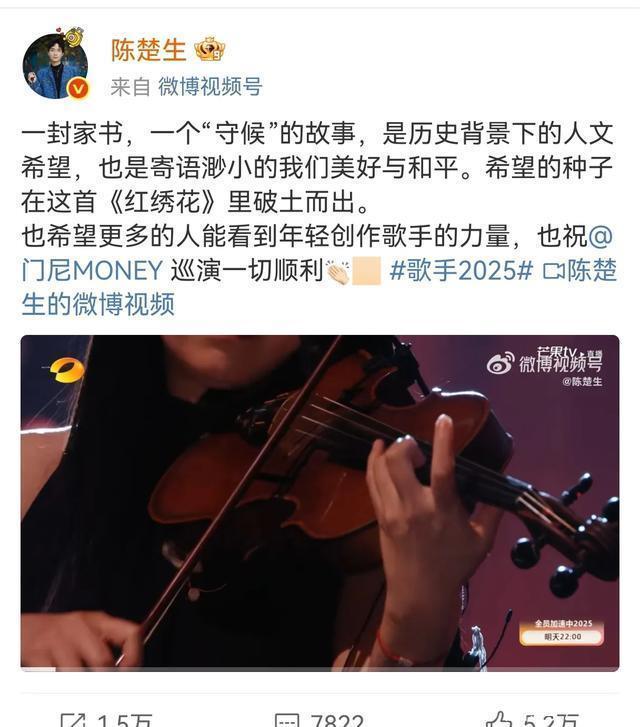Open comments with 7822 replies
The height and width of the screenshot is (727, 640).
click(x=320, y=718)
